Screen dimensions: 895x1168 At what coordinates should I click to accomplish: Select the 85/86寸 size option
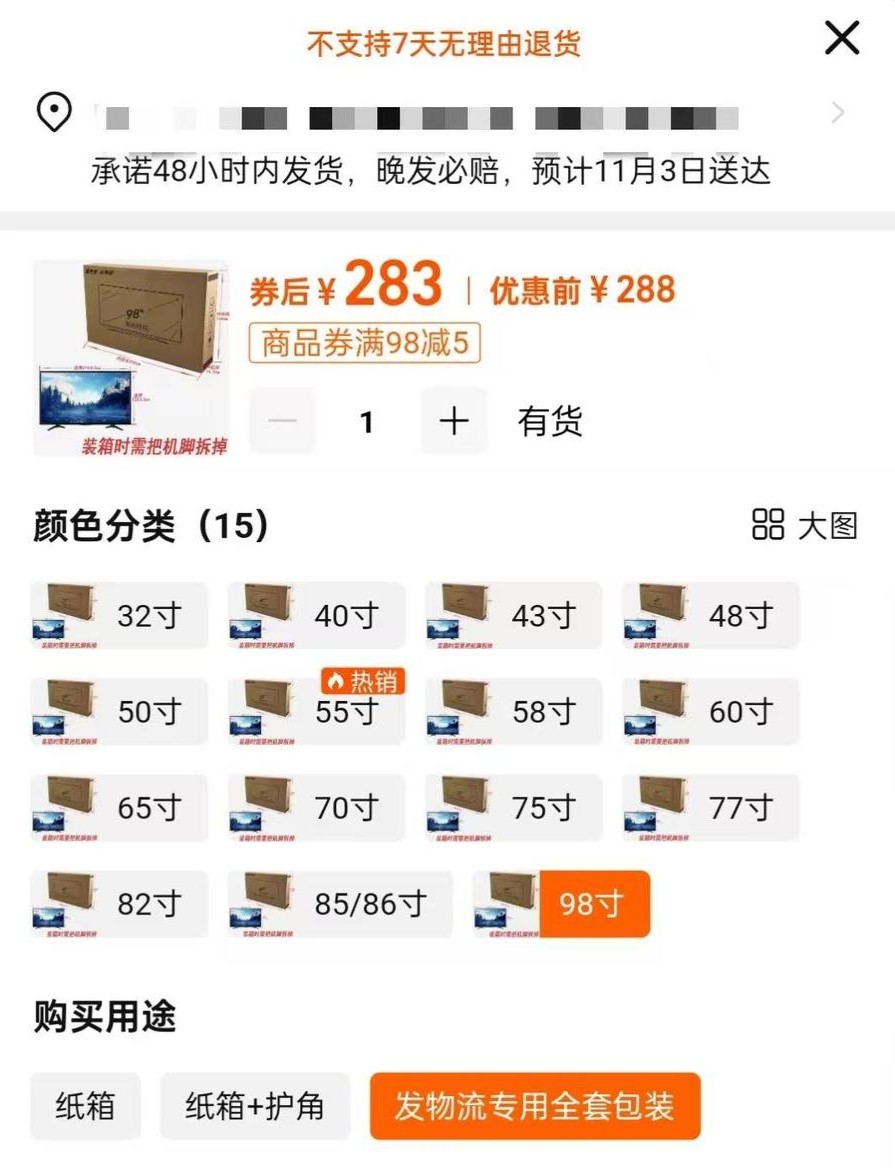(x=340, y=904)
